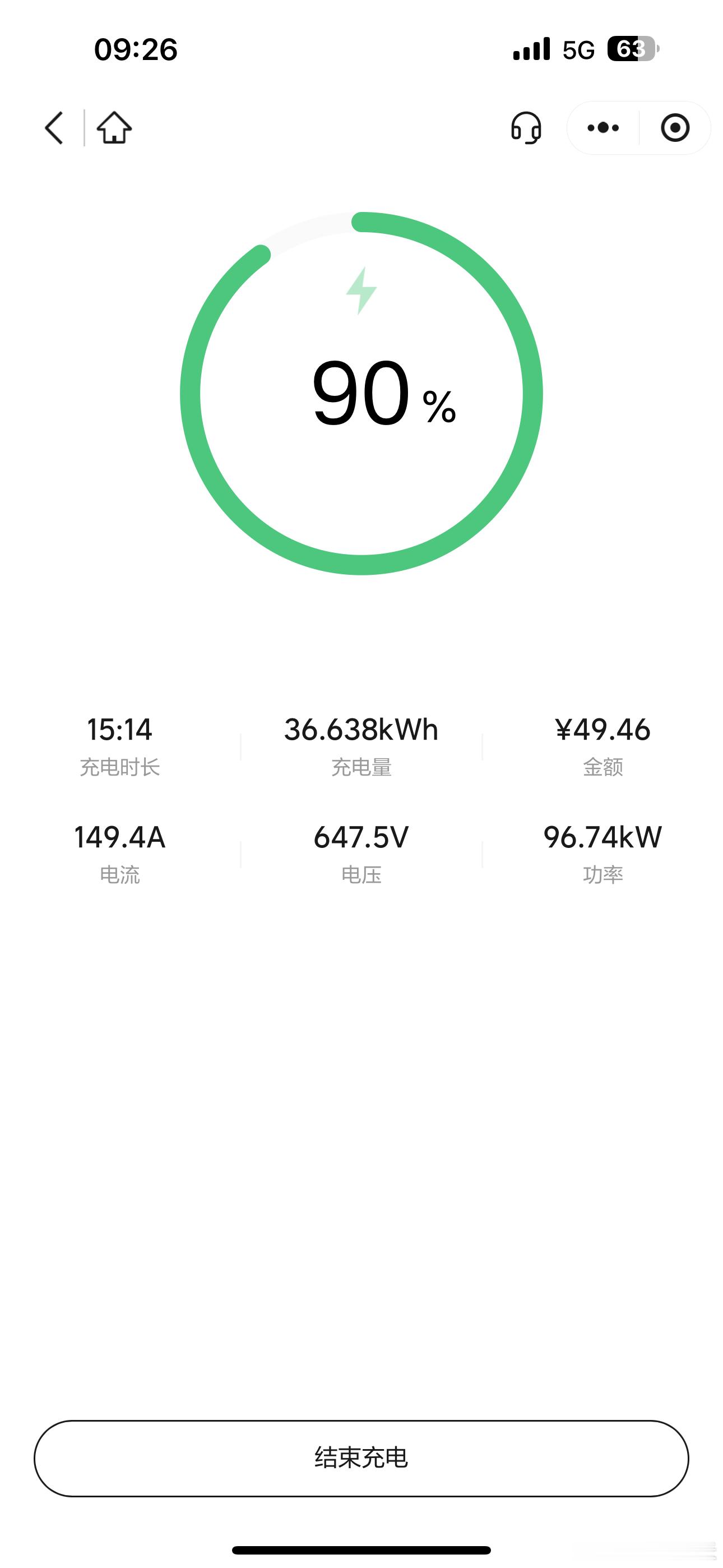Go back using the back arrow
Screen dimensions: 723x1568
point(54,128)
